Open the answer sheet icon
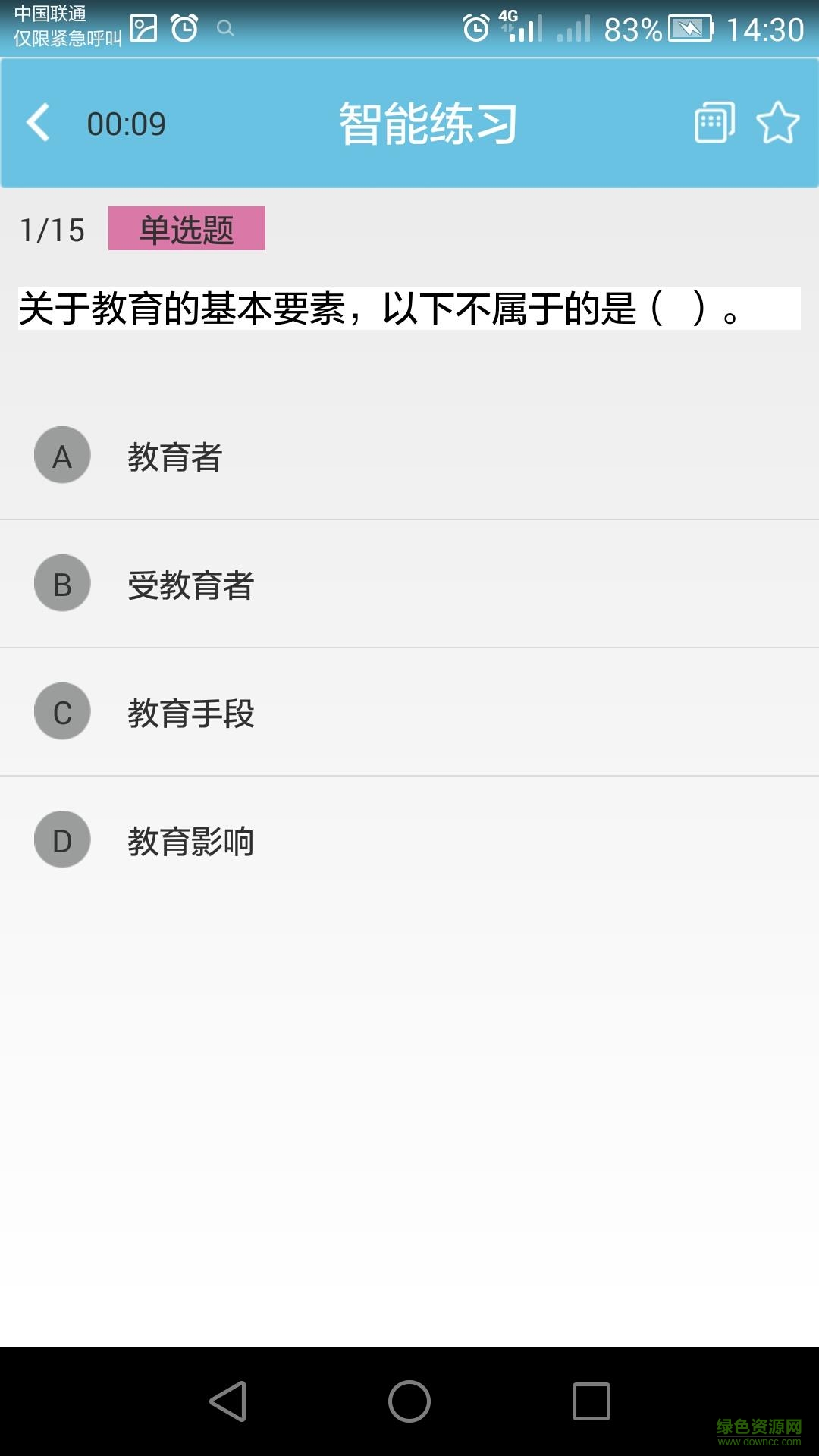The height and width of the screenshot is (1456, 819). coord(714,123)
